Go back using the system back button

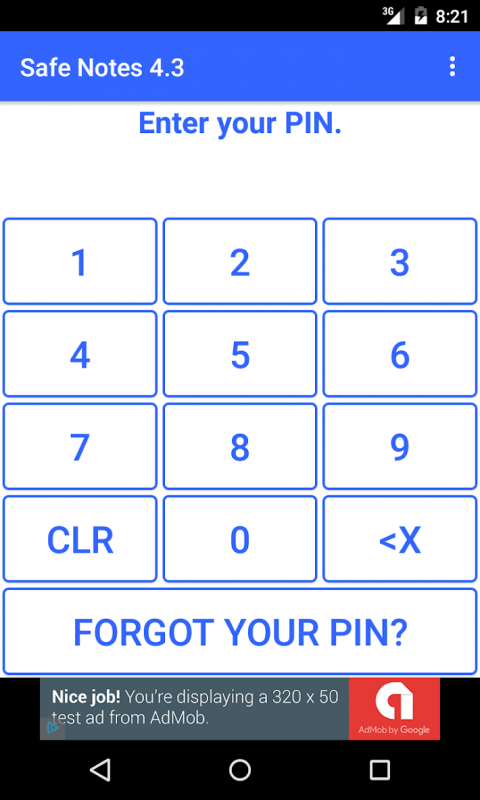tap(100, 769)
